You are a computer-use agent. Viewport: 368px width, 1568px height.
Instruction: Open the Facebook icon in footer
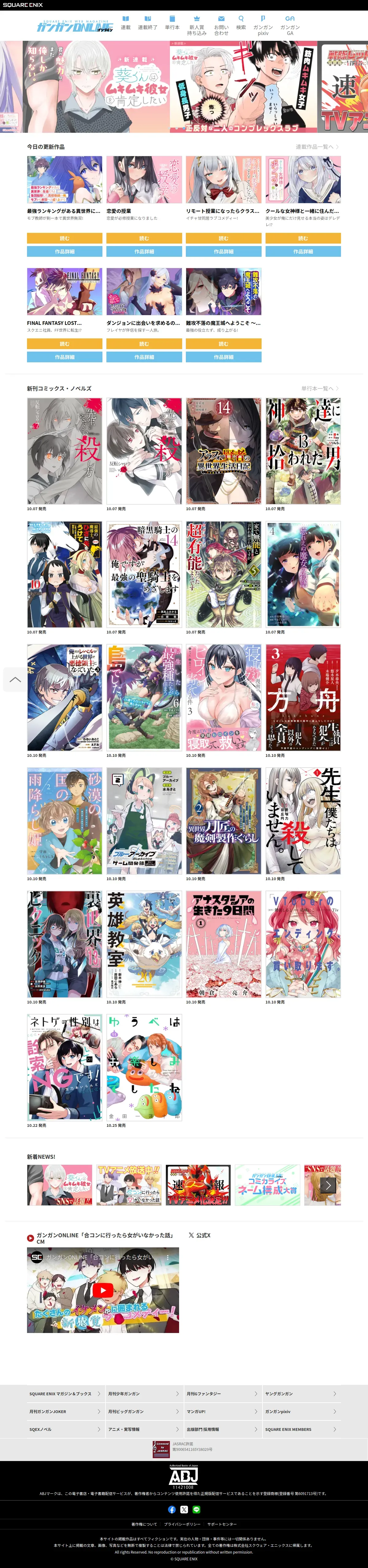pos(171,1510)
